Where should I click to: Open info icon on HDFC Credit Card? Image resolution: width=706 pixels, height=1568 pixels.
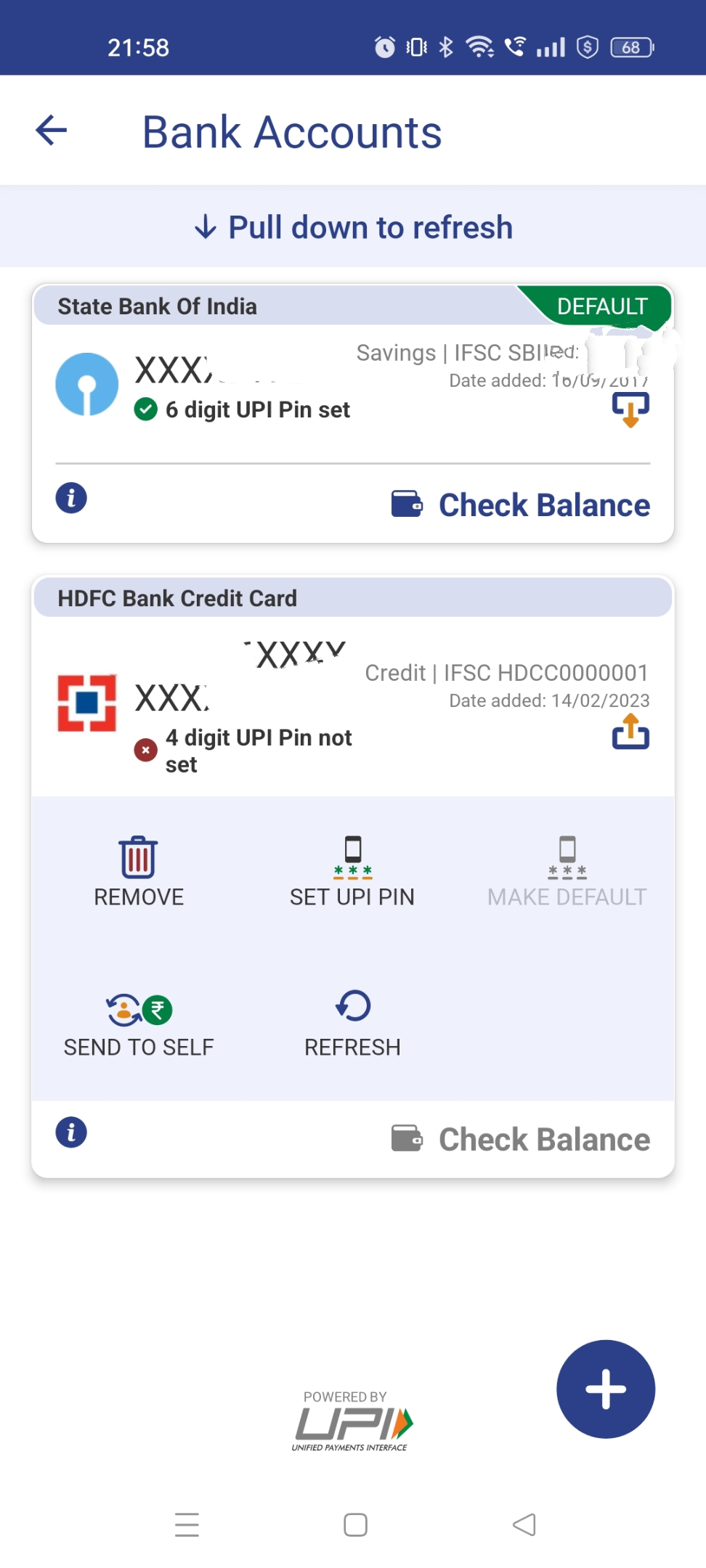(x=71, y=1132)
